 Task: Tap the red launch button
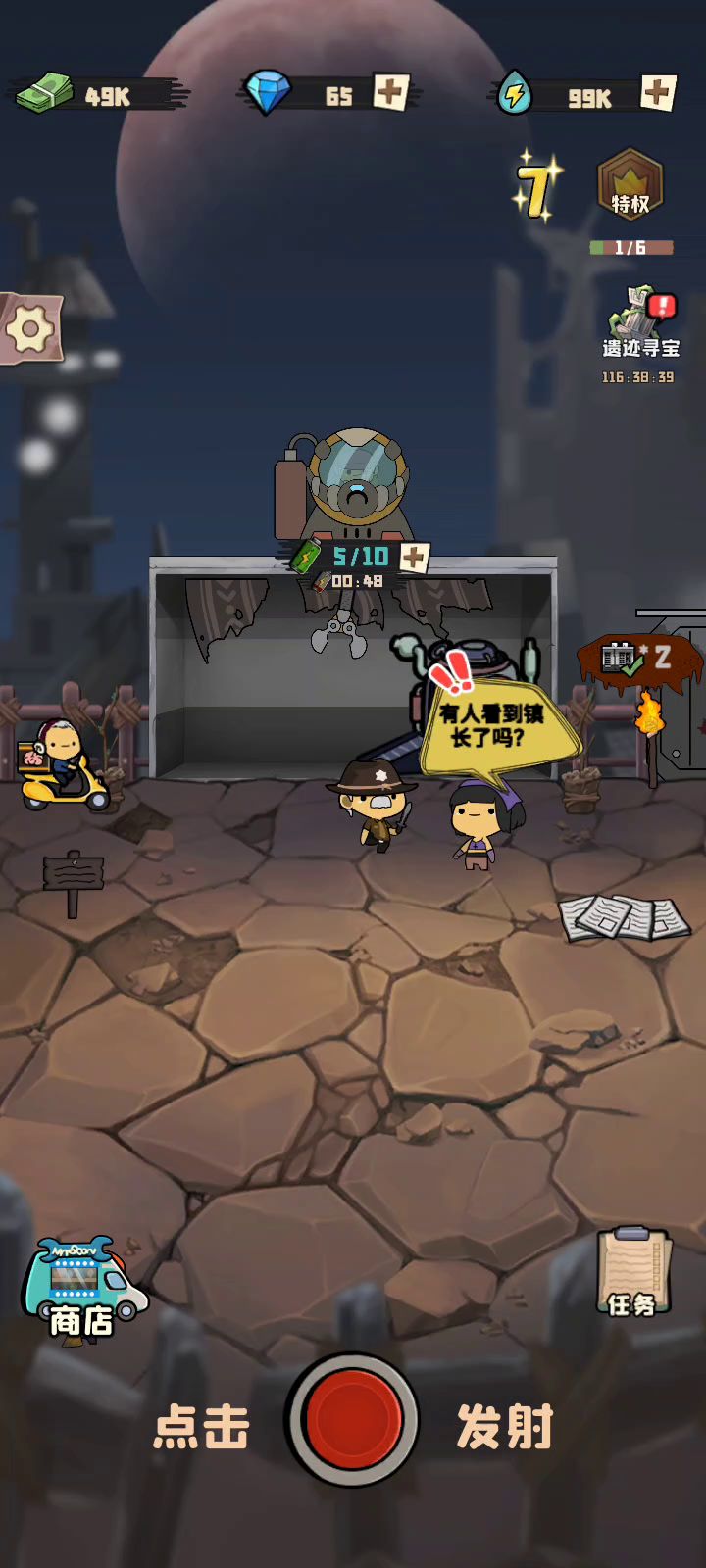pos(352,1419)
